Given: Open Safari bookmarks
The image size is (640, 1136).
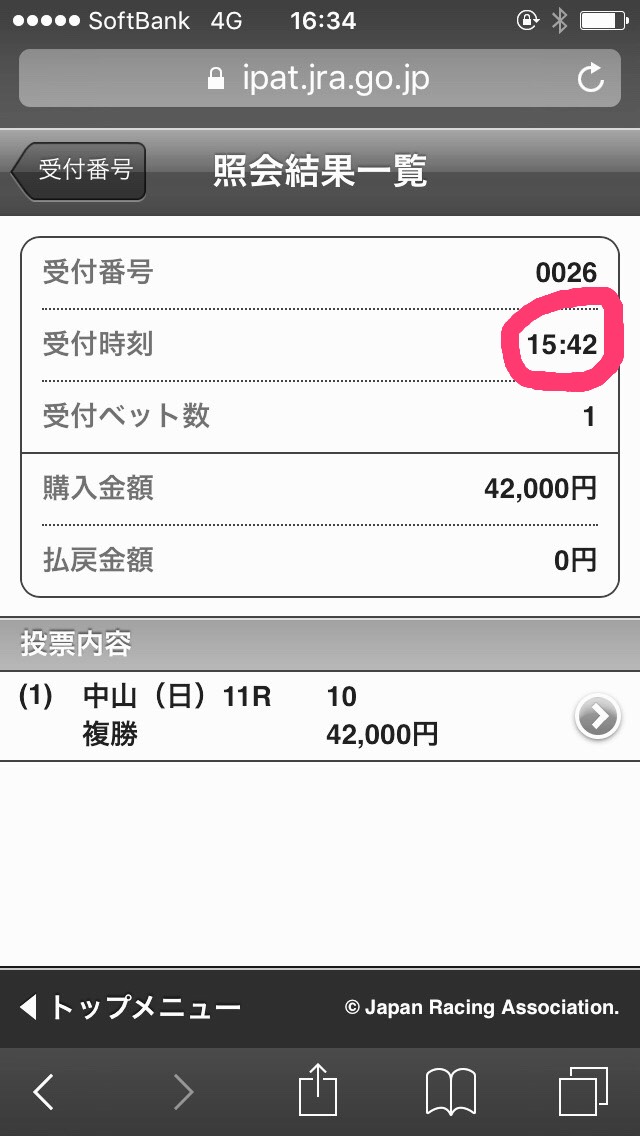Looking at the screenshot, I should click(451, 1091).
